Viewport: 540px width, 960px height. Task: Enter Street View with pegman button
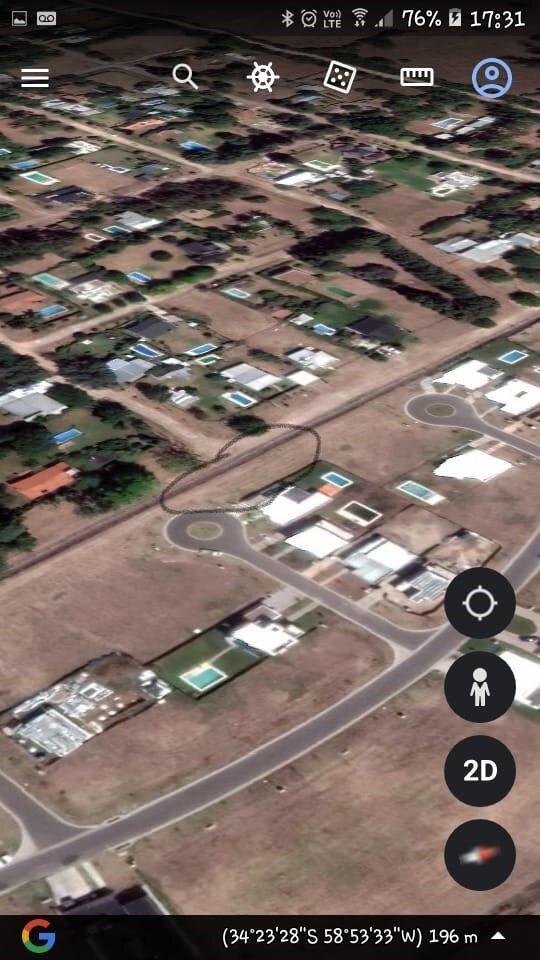(480, 687)
